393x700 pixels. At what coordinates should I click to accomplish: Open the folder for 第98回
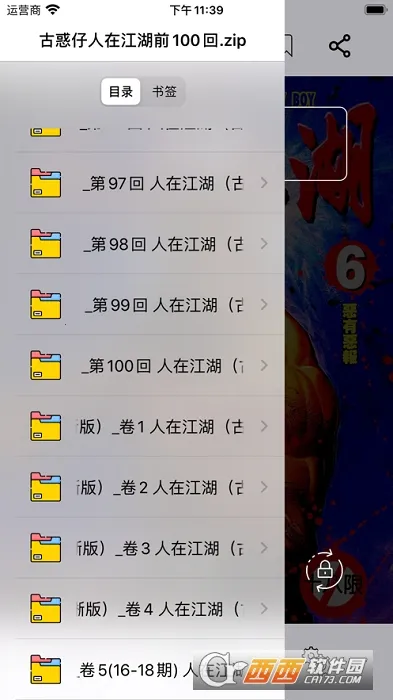150,244
